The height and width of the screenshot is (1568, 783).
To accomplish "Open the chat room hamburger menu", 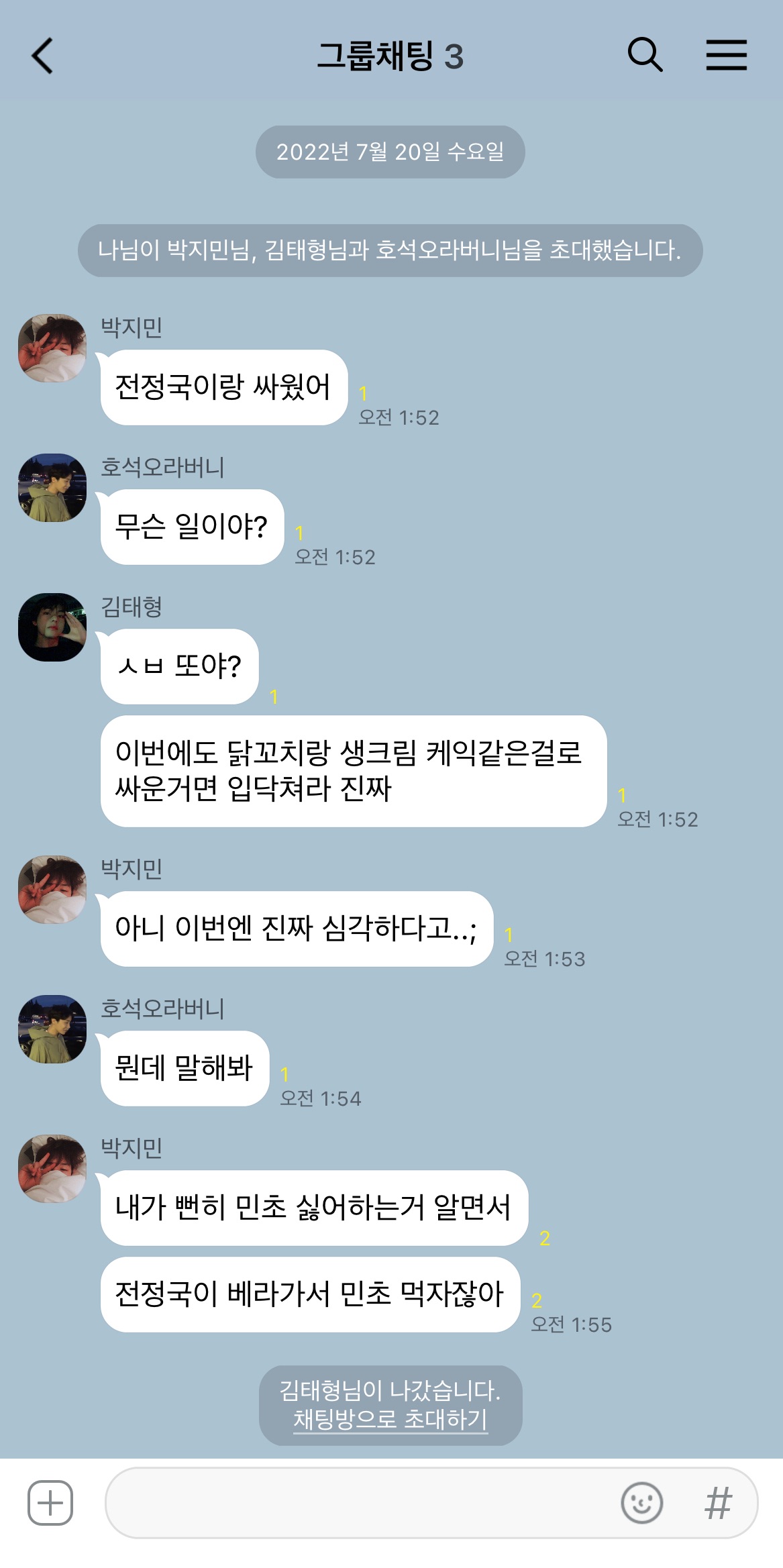I will [x=726, y=55].
